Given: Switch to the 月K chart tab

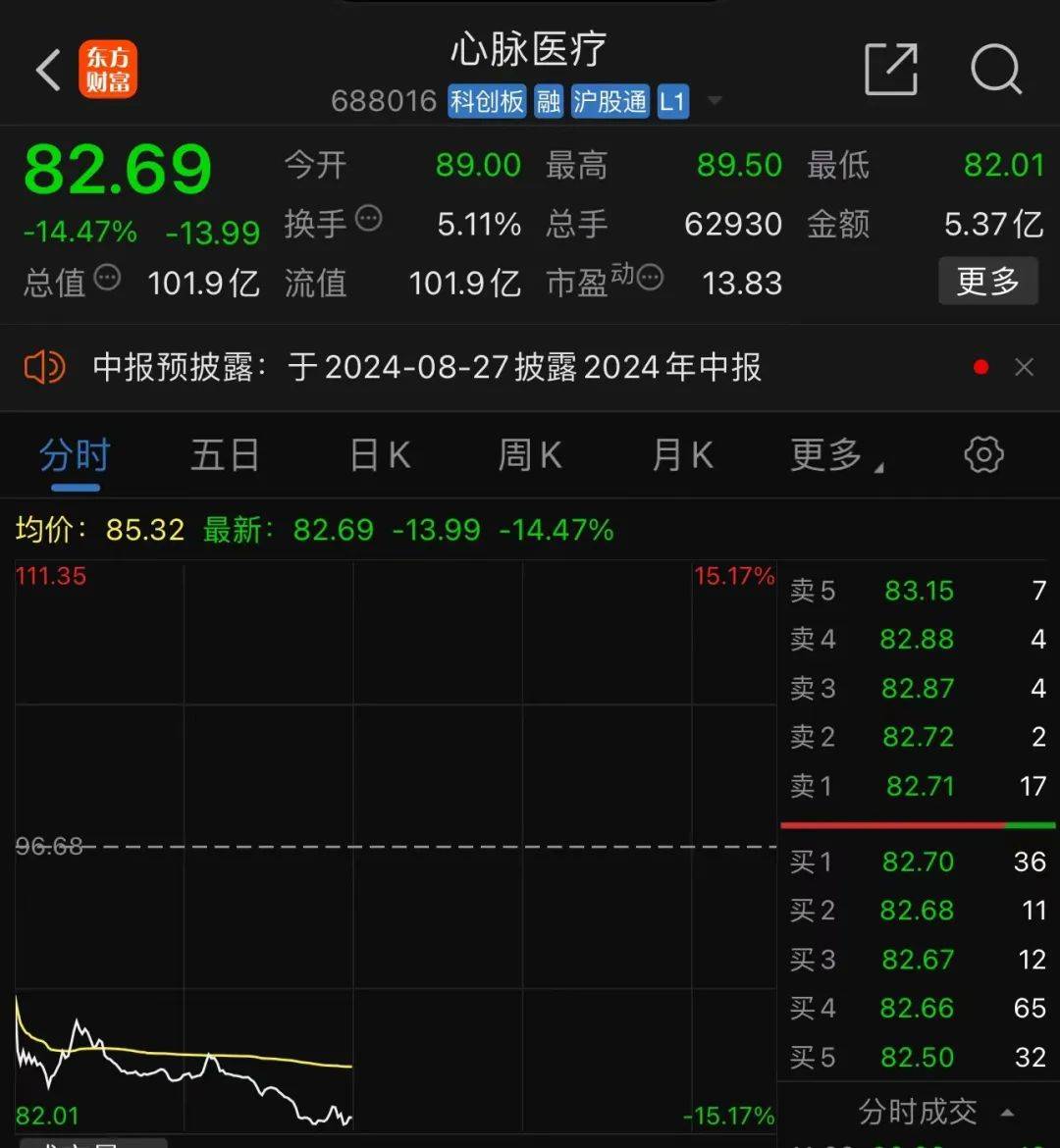Looking at the screenshot, I should pyautogui.click(x=682, y=456).
